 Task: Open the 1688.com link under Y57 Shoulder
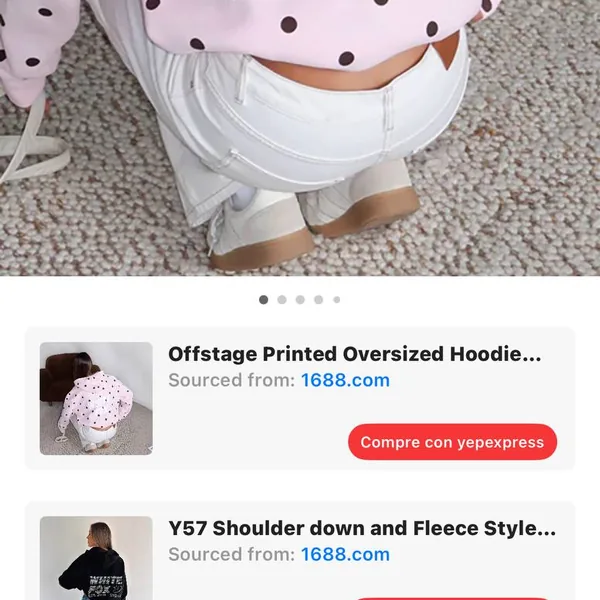[x=345, y=554]
